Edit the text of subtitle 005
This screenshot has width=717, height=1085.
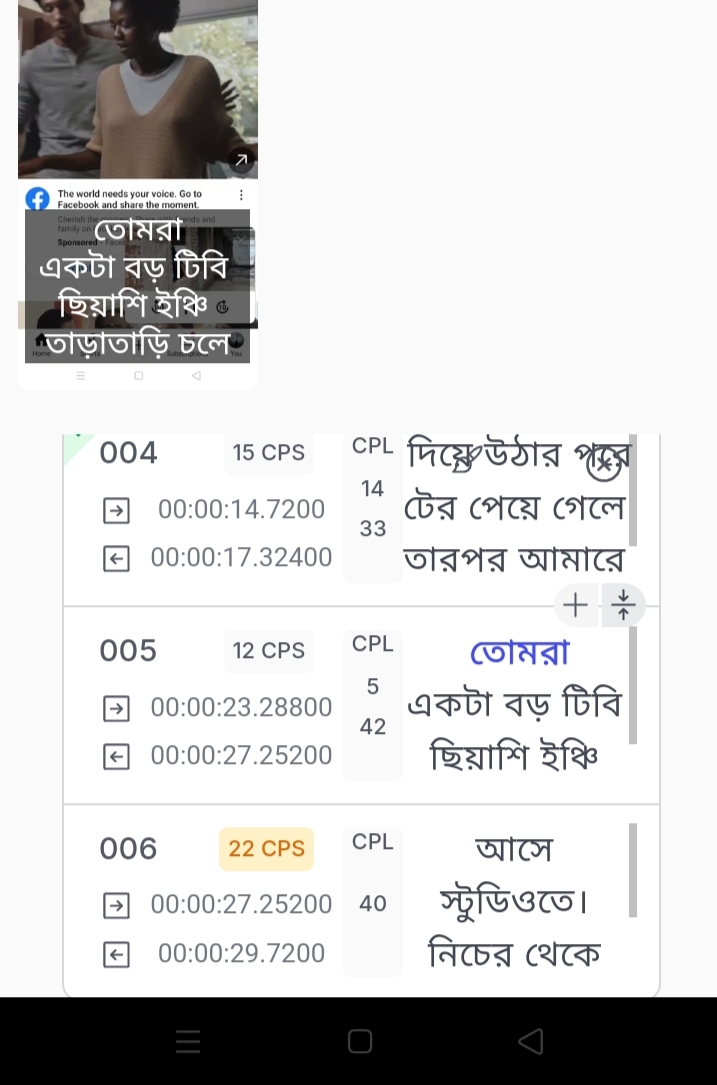(x=515, y=706)
